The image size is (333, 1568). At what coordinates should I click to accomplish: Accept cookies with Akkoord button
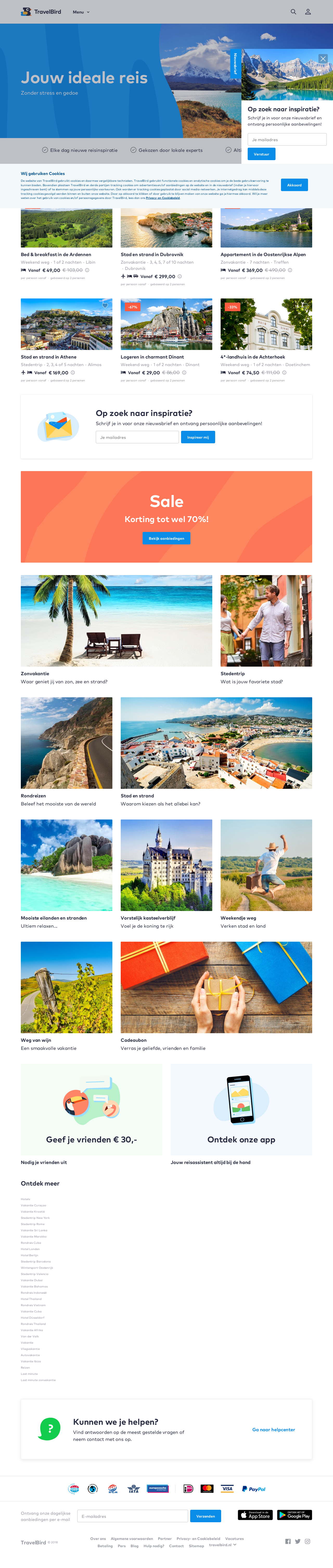coord(294,185)
